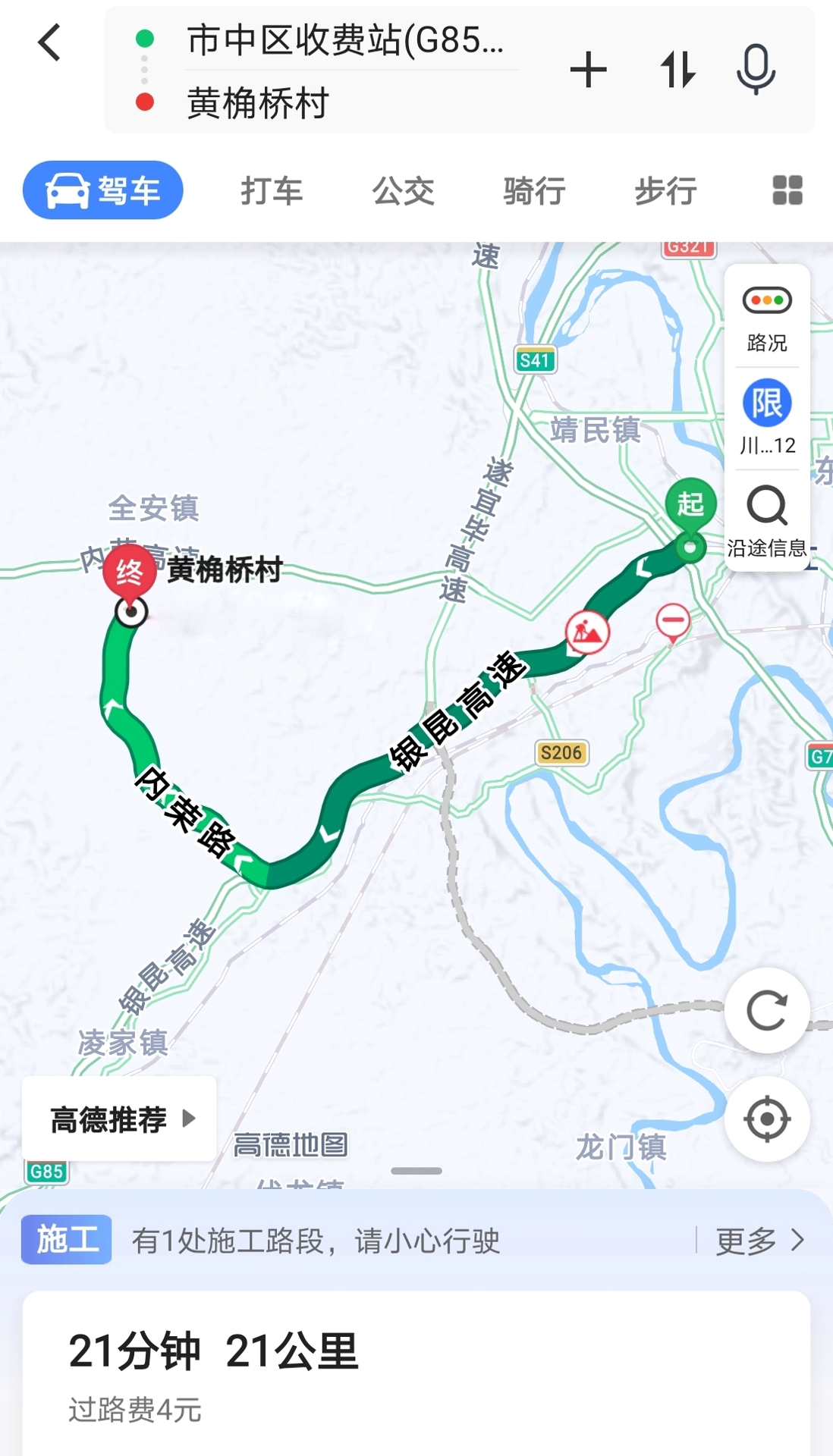Viewport: 833px width, 1456px height.
Task: Go back from route planning
Action: point(50,42)
